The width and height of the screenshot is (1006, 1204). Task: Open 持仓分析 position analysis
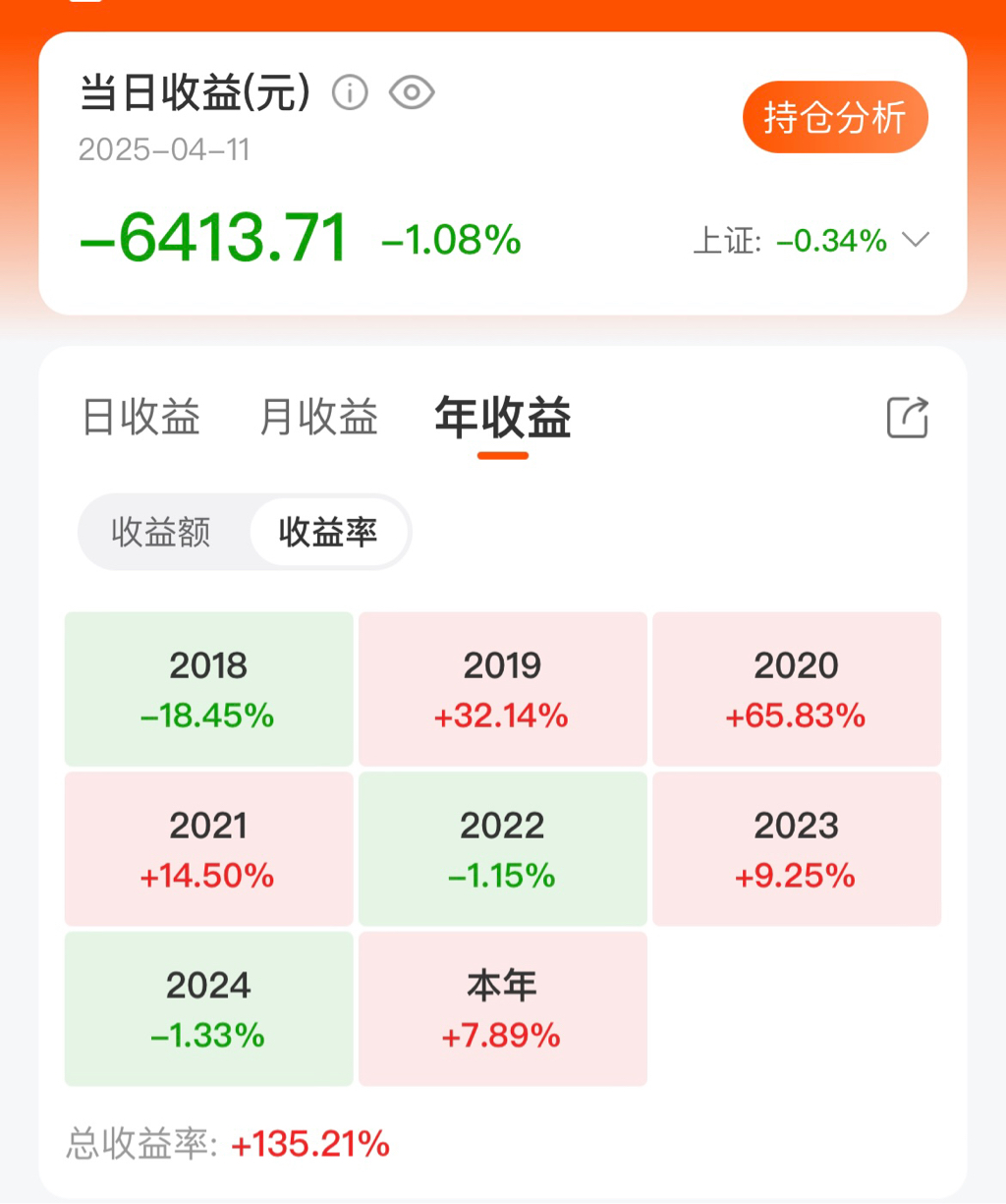point(835,118)
